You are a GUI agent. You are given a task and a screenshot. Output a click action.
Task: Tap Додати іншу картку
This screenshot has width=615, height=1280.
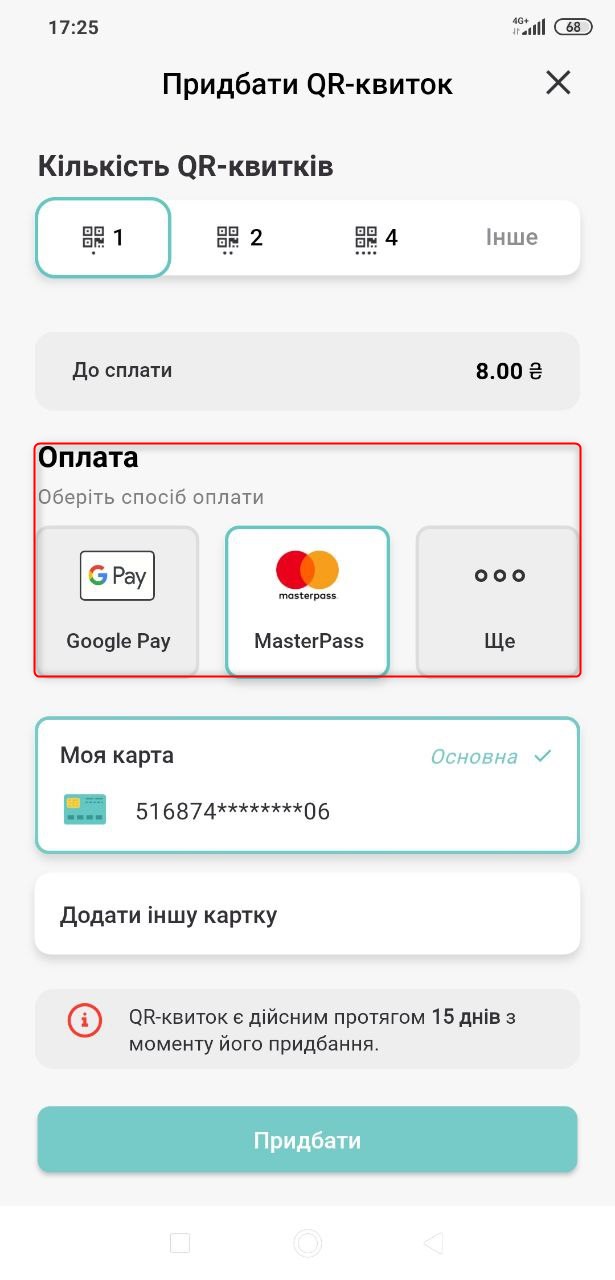coord(307,914)
